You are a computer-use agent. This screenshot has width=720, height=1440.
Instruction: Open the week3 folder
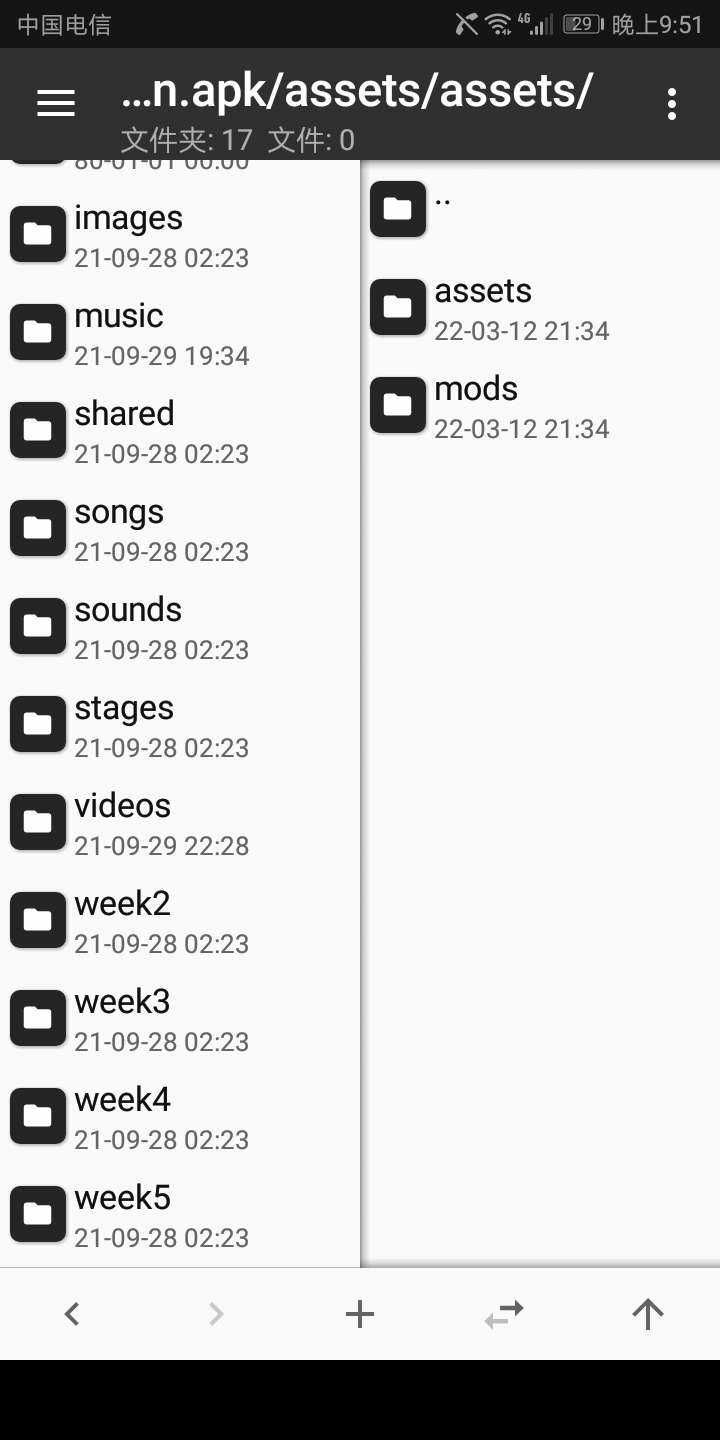click(x=123, y=1019)
